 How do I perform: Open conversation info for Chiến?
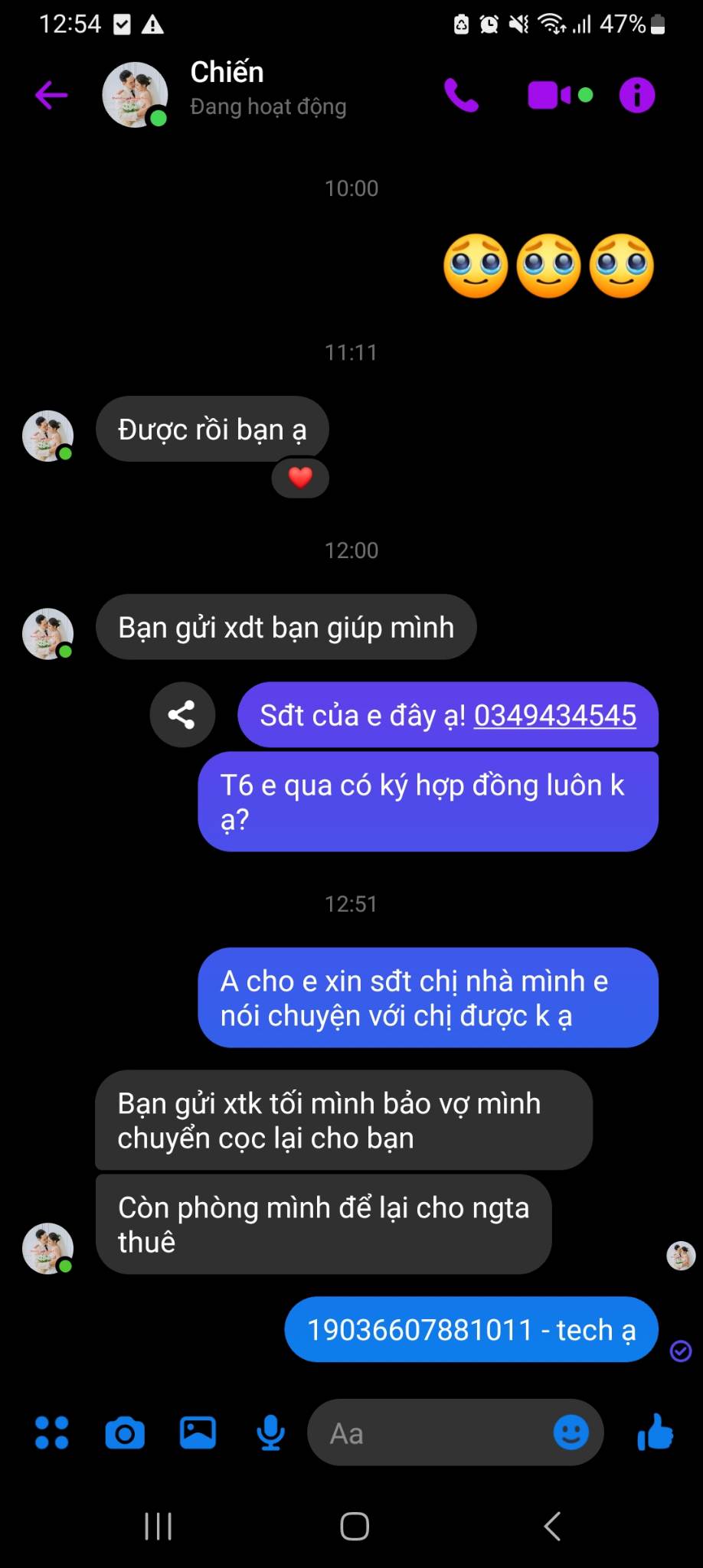tap(637, 96)
